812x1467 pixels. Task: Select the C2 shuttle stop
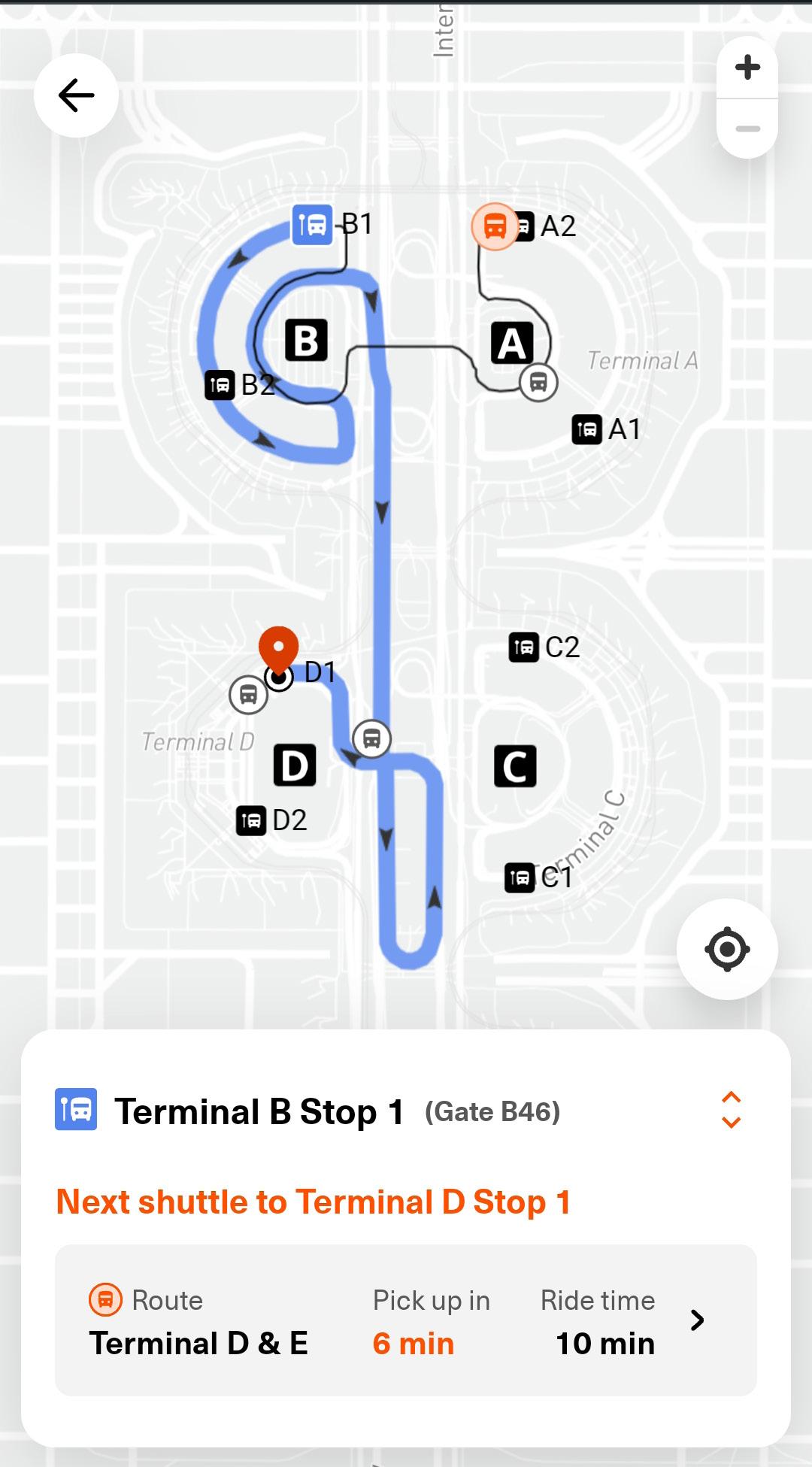[524, 647]
